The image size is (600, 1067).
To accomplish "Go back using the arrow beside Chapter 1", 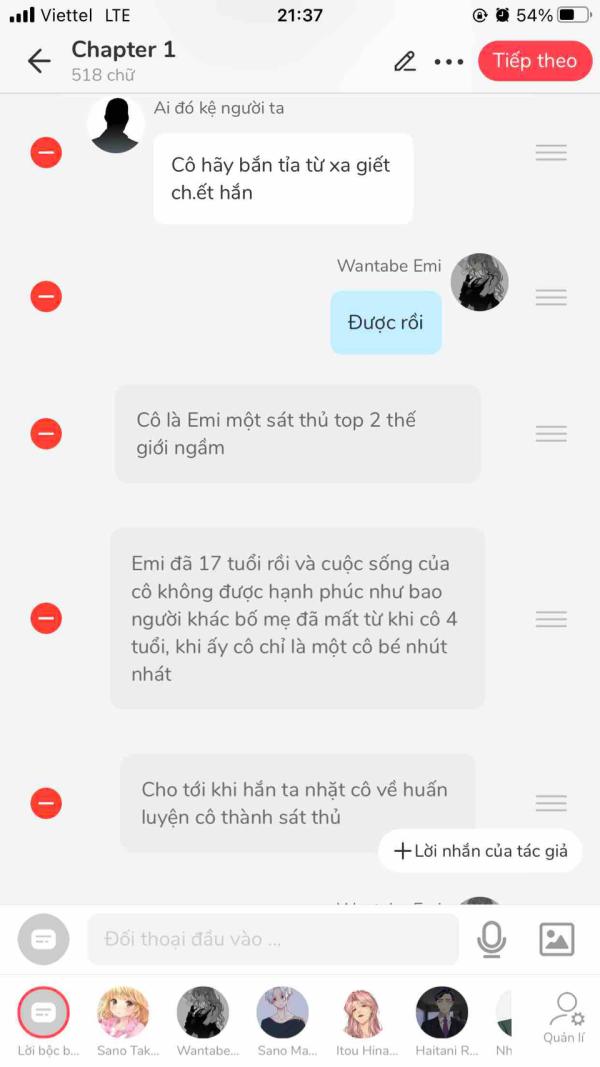I will tap(39, 61).
